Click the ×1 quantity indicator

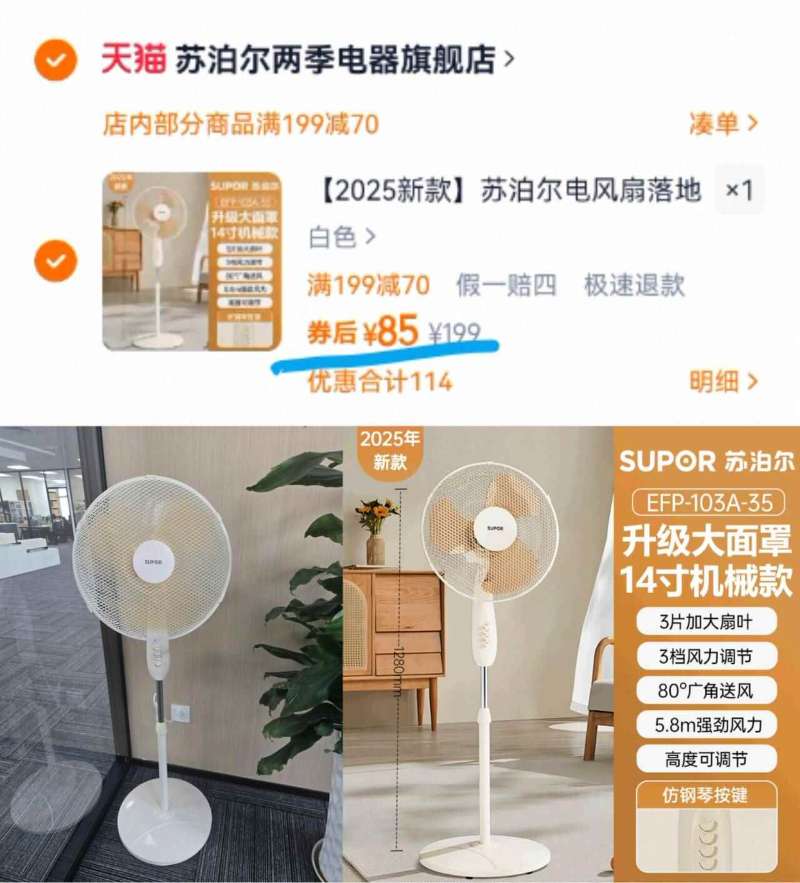737,189
